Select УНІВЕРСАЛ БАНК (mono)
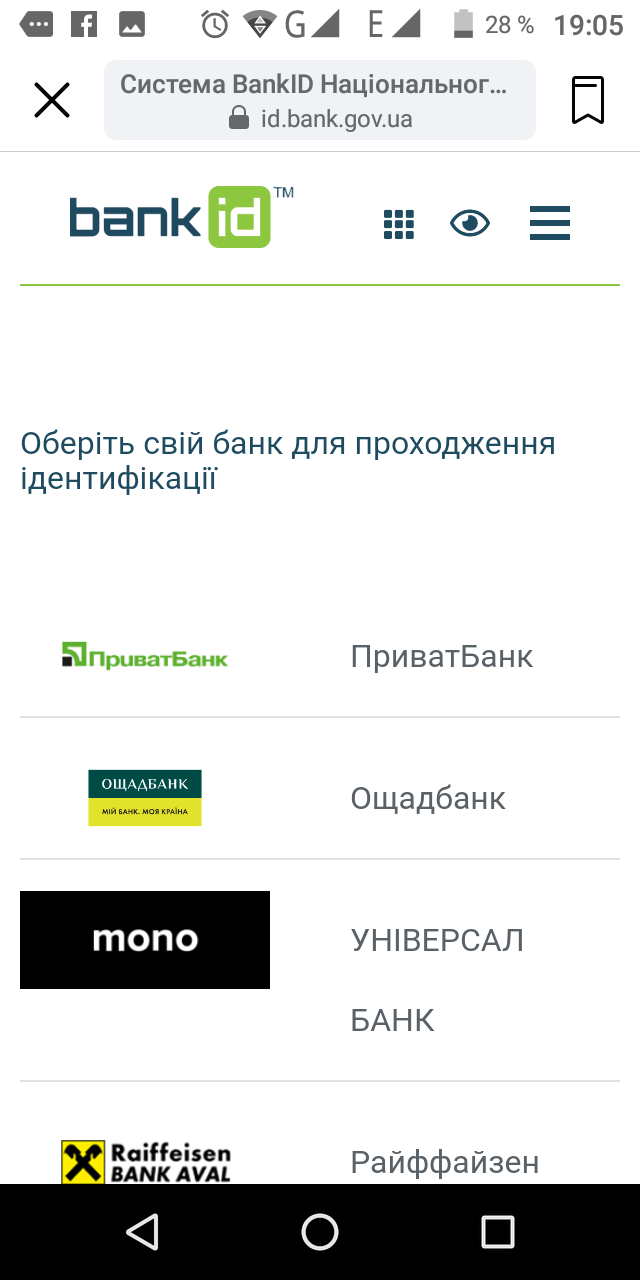Image resolution: width=640 pixels, height=1280 pixels. click(x=320, y=970)
